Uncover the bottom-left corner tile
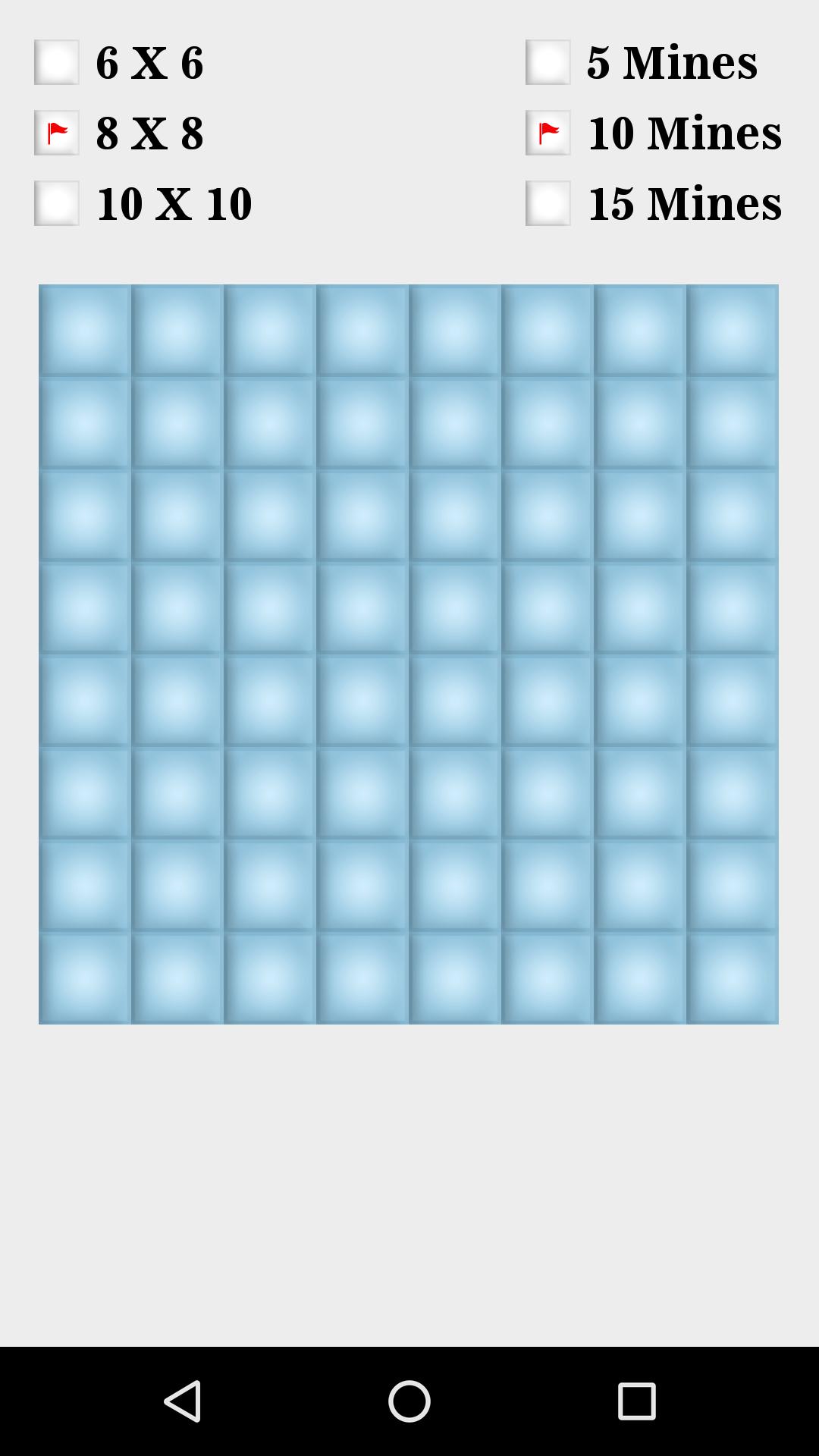The width and height of the screenshot is (819, 1456). coord(85,978)
